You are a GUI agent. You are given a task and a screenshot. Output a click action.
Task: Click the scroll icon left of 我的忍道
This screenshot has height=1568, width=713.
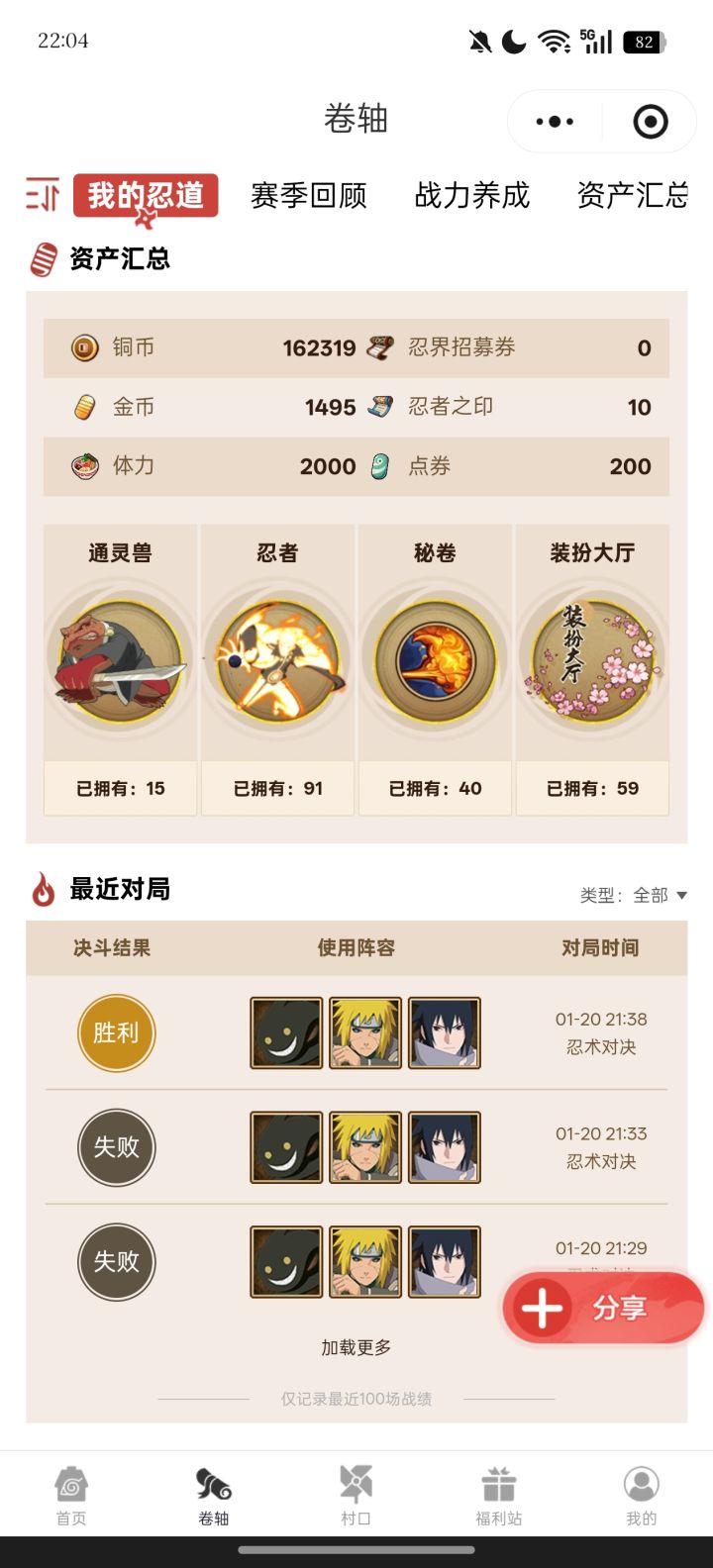click(42, 195)
